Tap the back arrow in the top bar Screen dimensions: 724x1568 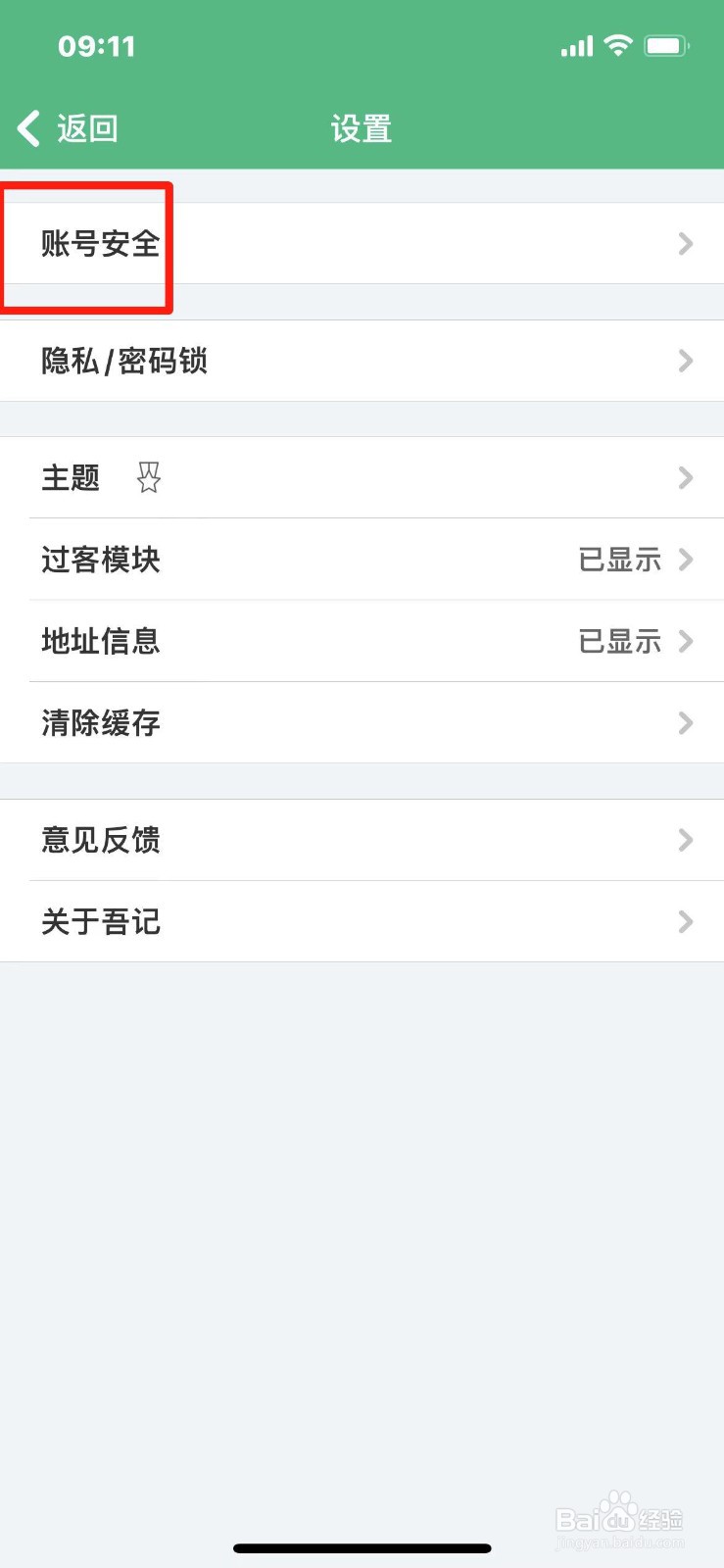[27, 127]
